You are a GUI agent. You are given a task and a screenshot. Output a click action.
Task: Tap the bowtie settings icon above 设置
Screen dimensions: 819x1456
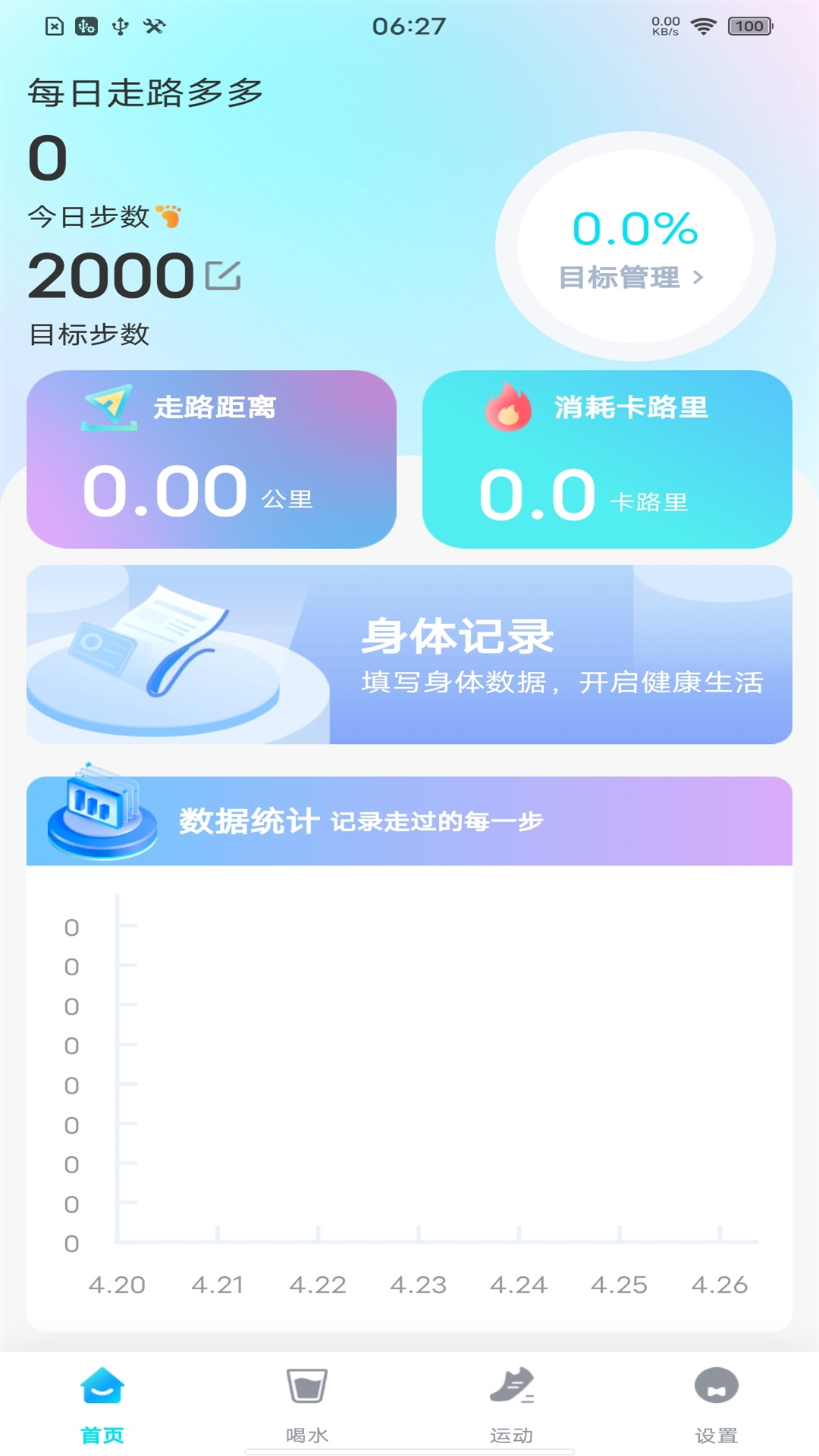(716, 1383)
